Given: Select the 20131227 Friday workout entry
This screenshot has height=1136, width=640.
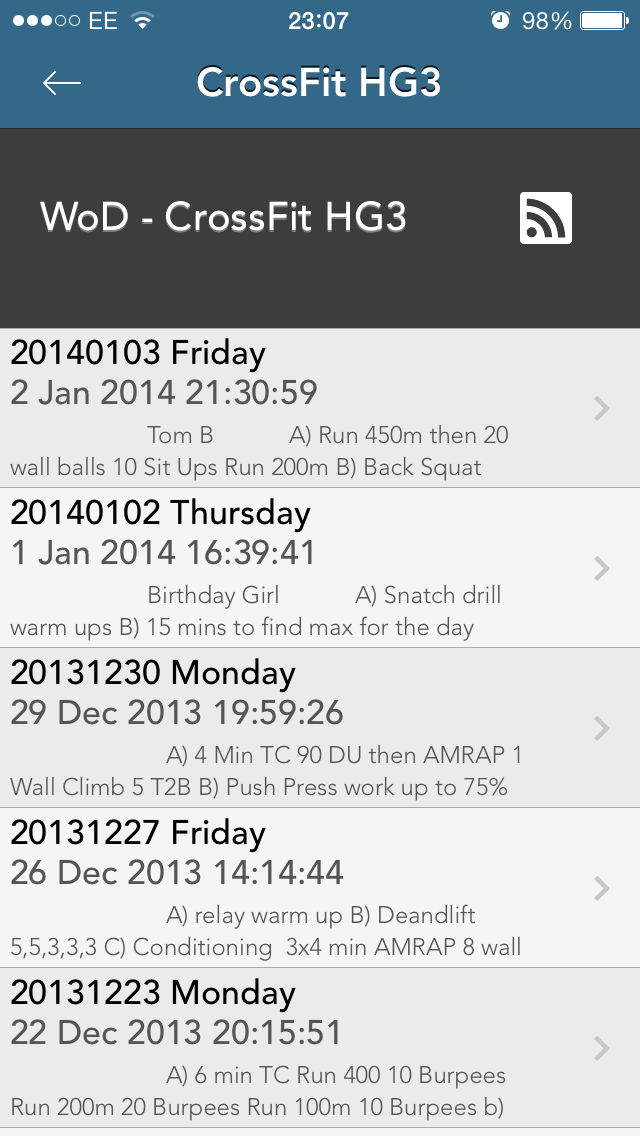Looking at the screenshot, I should [320, 888].
